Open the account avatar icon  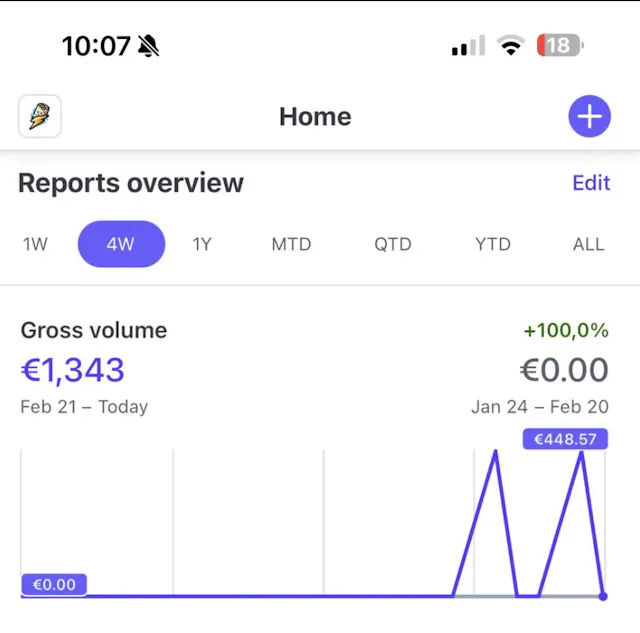coord(40,117)
